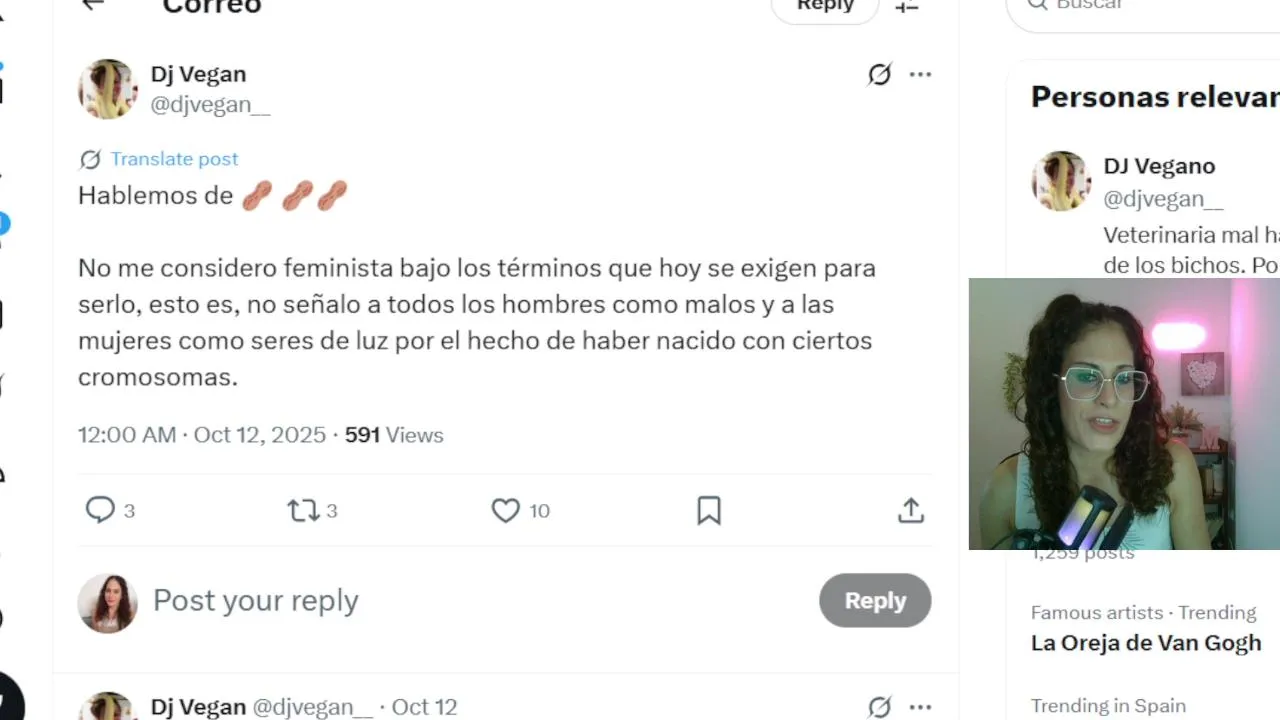The width and height of the screenshot is (1280, 720).
Task: Open the comment icon with 3 replies
Action: point(100,510)
